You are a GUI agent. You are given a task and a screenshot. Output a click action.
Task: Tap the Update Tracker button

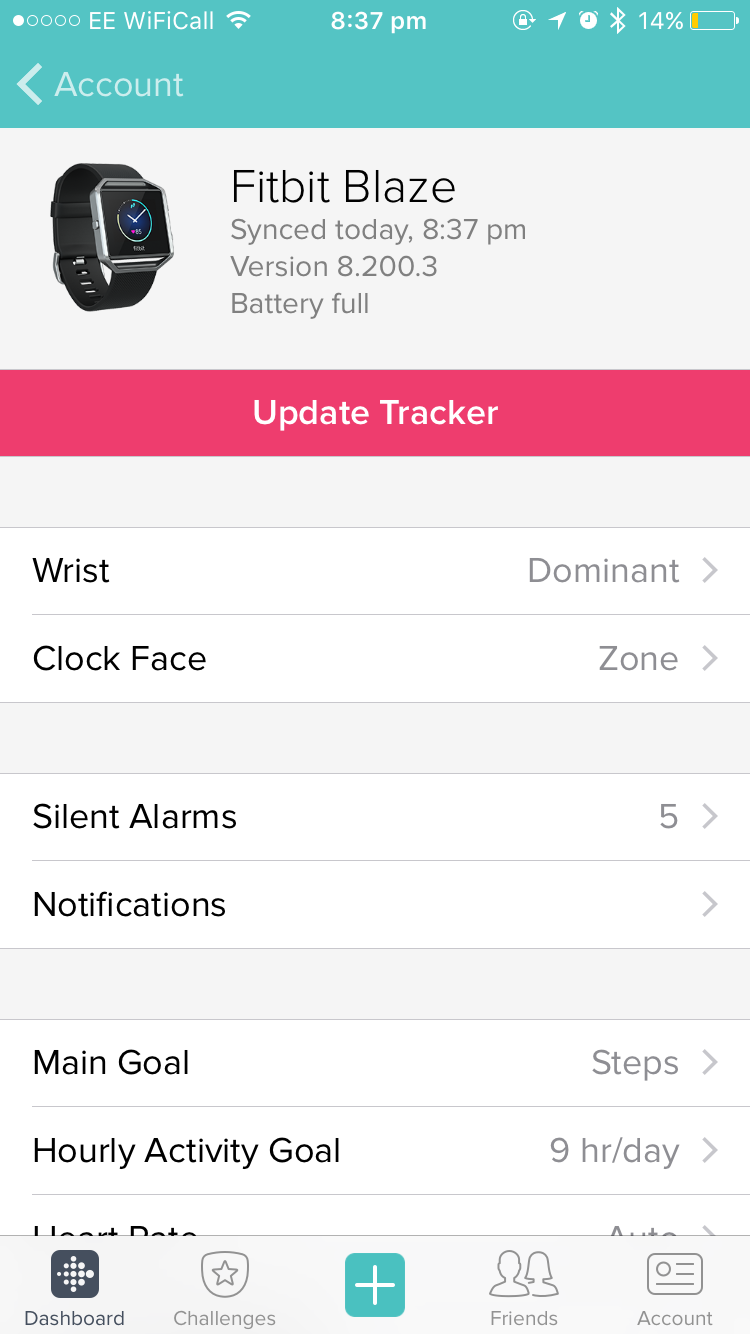pos(375,413)
